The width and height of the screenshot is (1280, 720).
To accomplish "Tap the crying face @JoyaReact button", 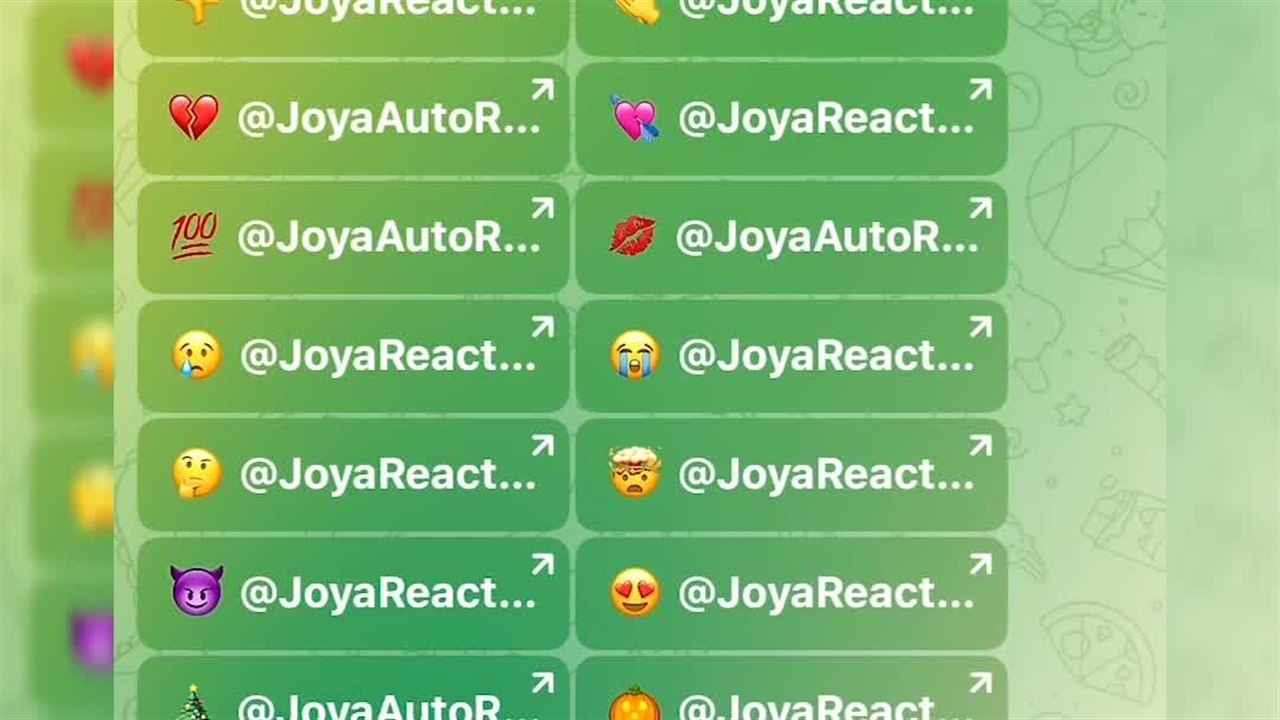I will [353, 356].
